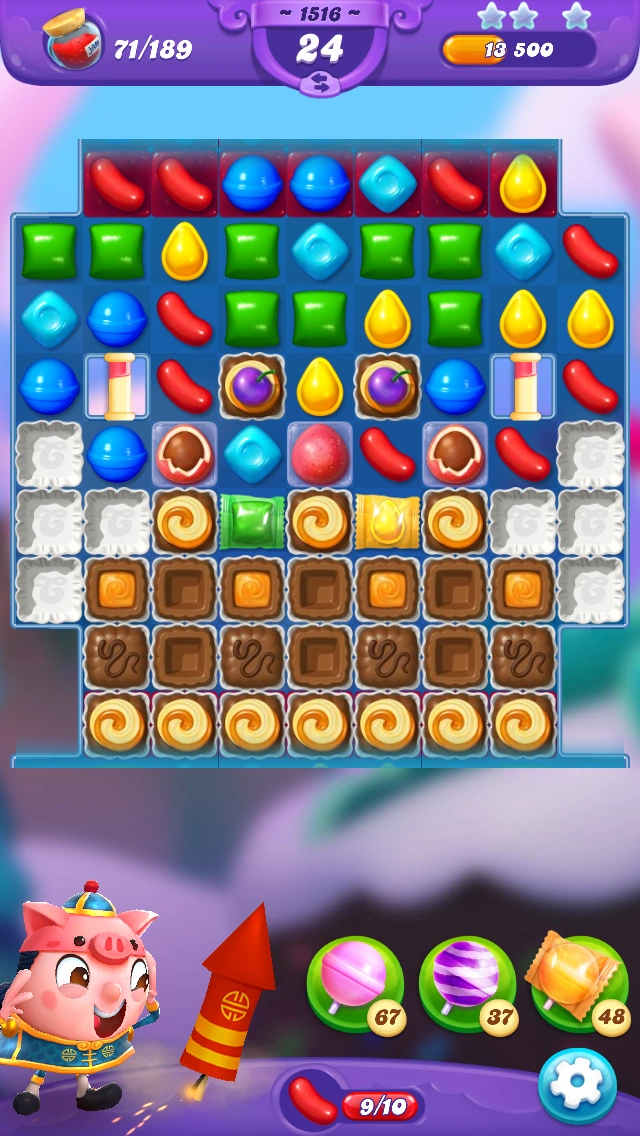Tap the red round candy in the center

coord(320,453)
